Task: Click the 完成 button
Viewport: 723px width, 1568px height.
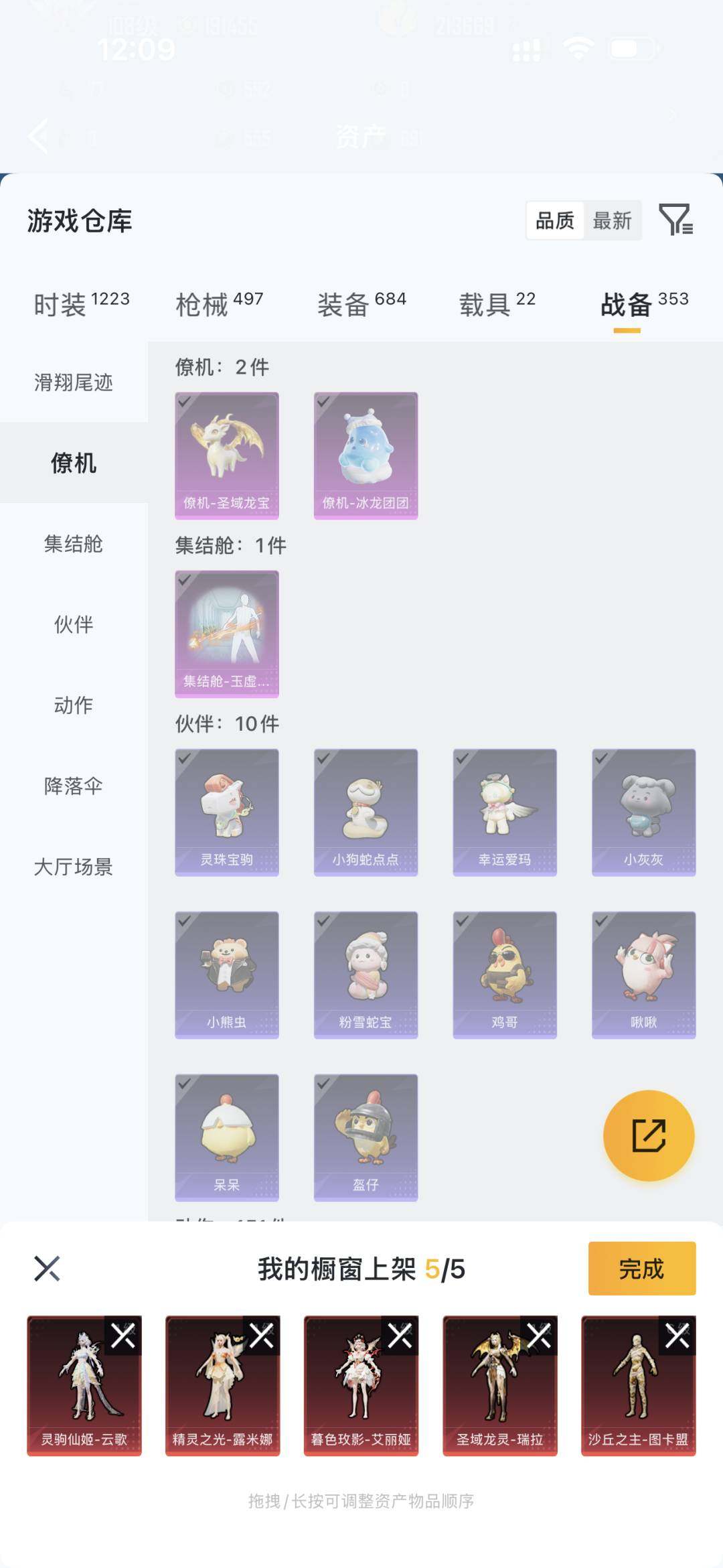Action: pos(641,1267)
